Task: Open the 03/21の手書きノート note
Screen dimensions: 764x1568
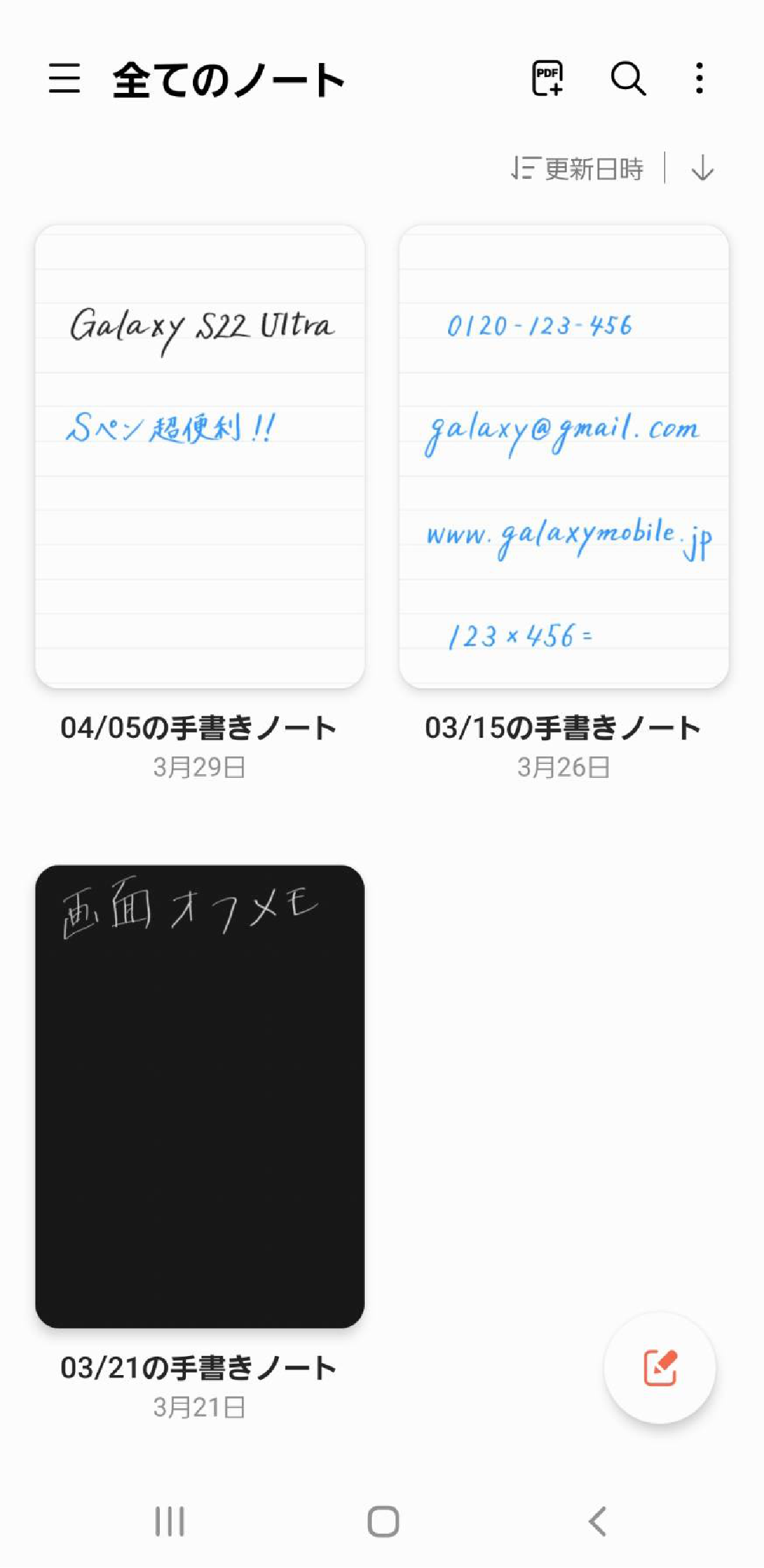Action: pos(200,1096)
